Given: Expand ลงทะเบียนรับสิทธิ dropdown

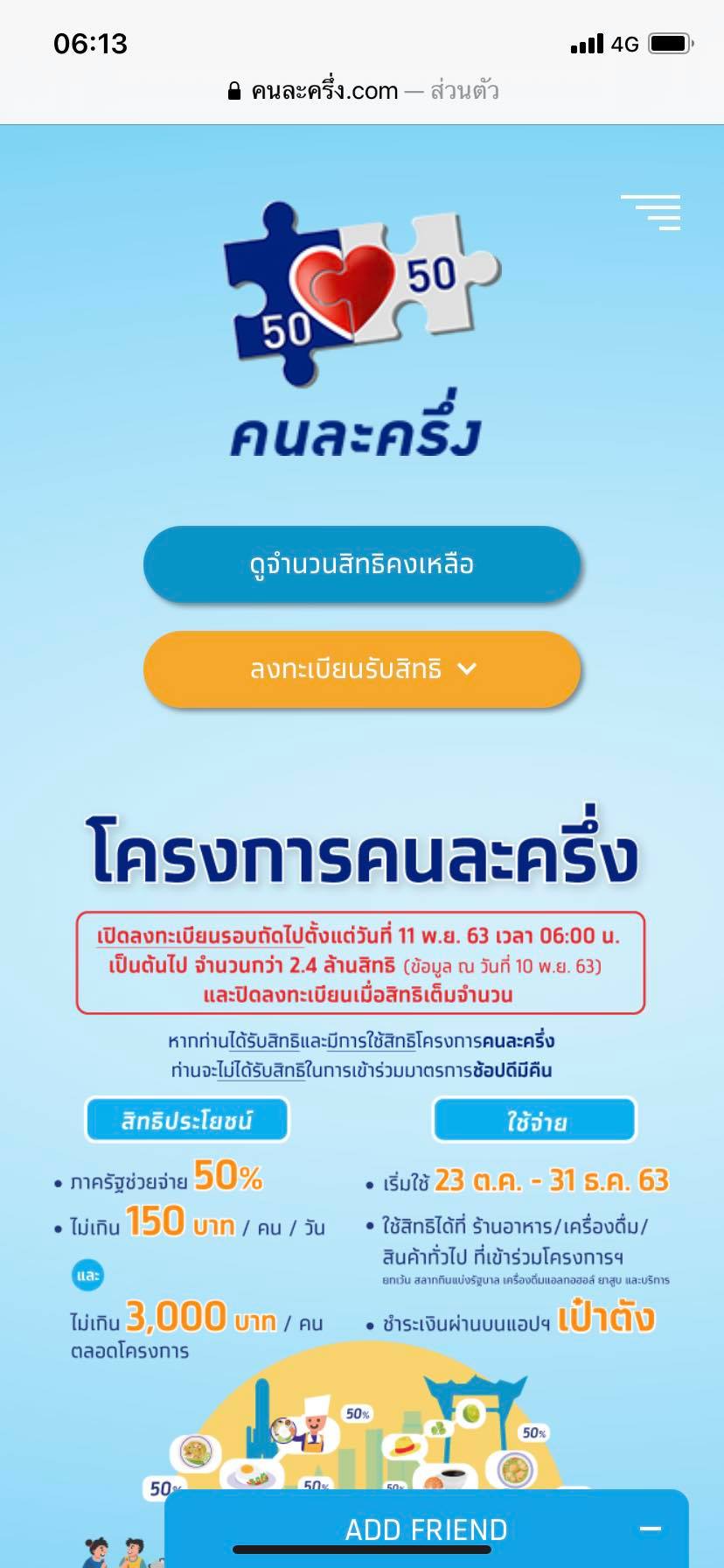Looking at the screenshot, I should tap(362, 669).
